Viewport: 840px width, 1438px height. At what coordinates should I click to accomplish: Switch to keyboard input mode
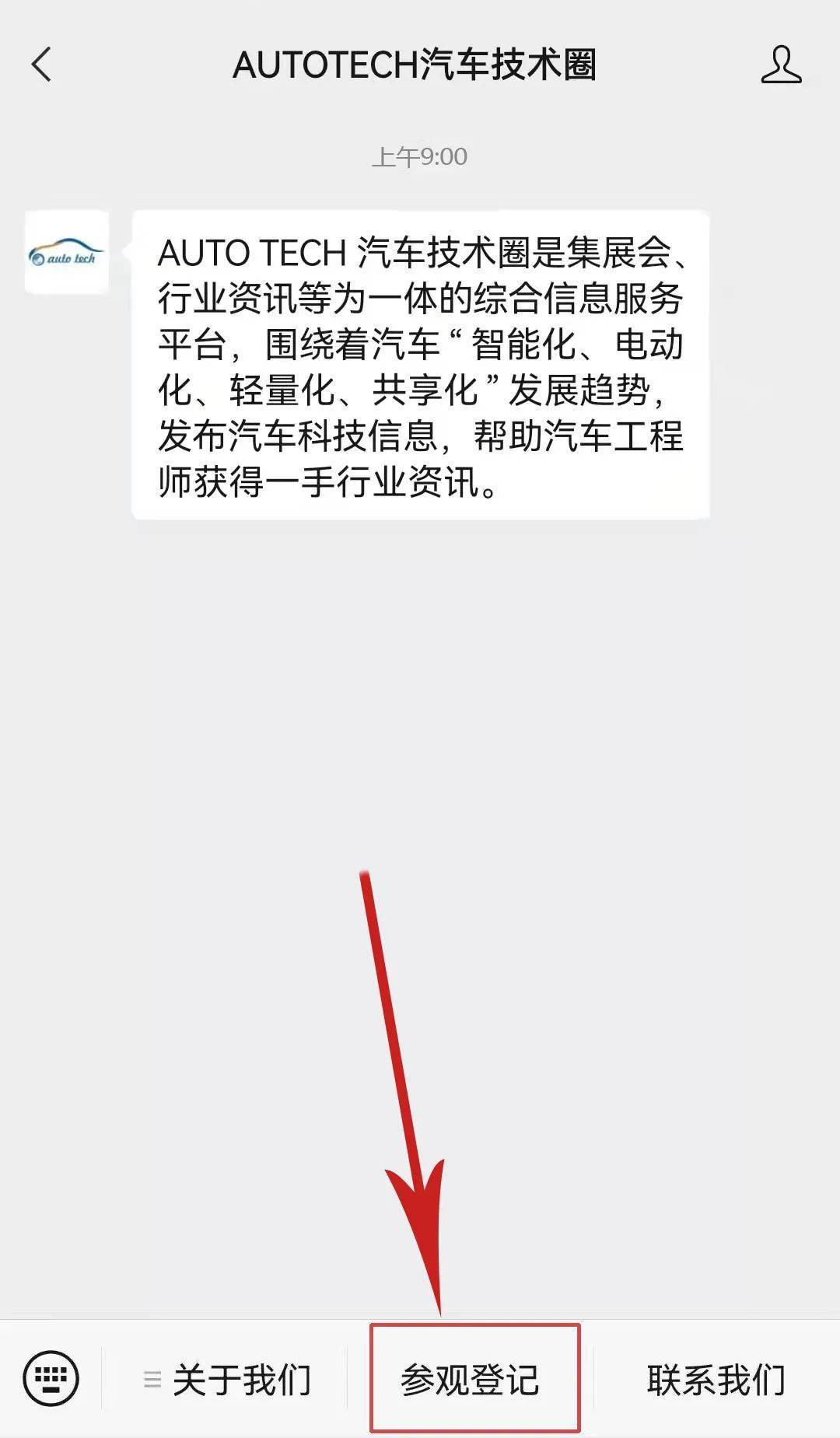[x=51, y=1379]
